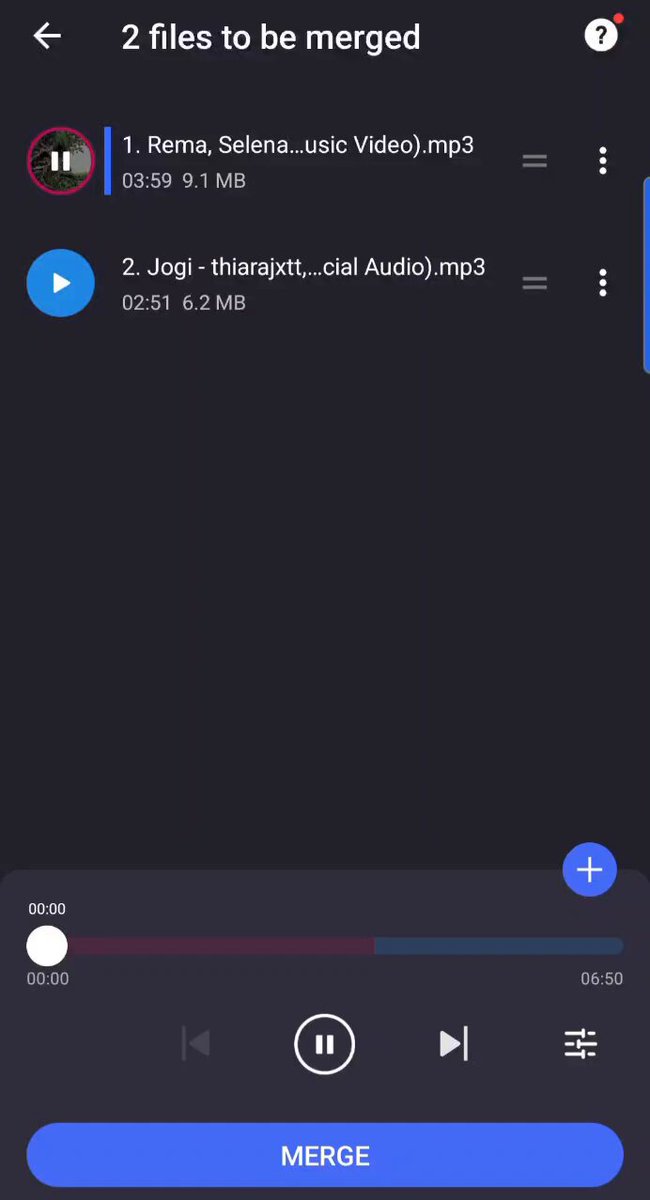Play the Jogi - thiarajxtt track
Image resolution: width=650 pixels, height=1200 pixels.
click(x=60, y=283)
